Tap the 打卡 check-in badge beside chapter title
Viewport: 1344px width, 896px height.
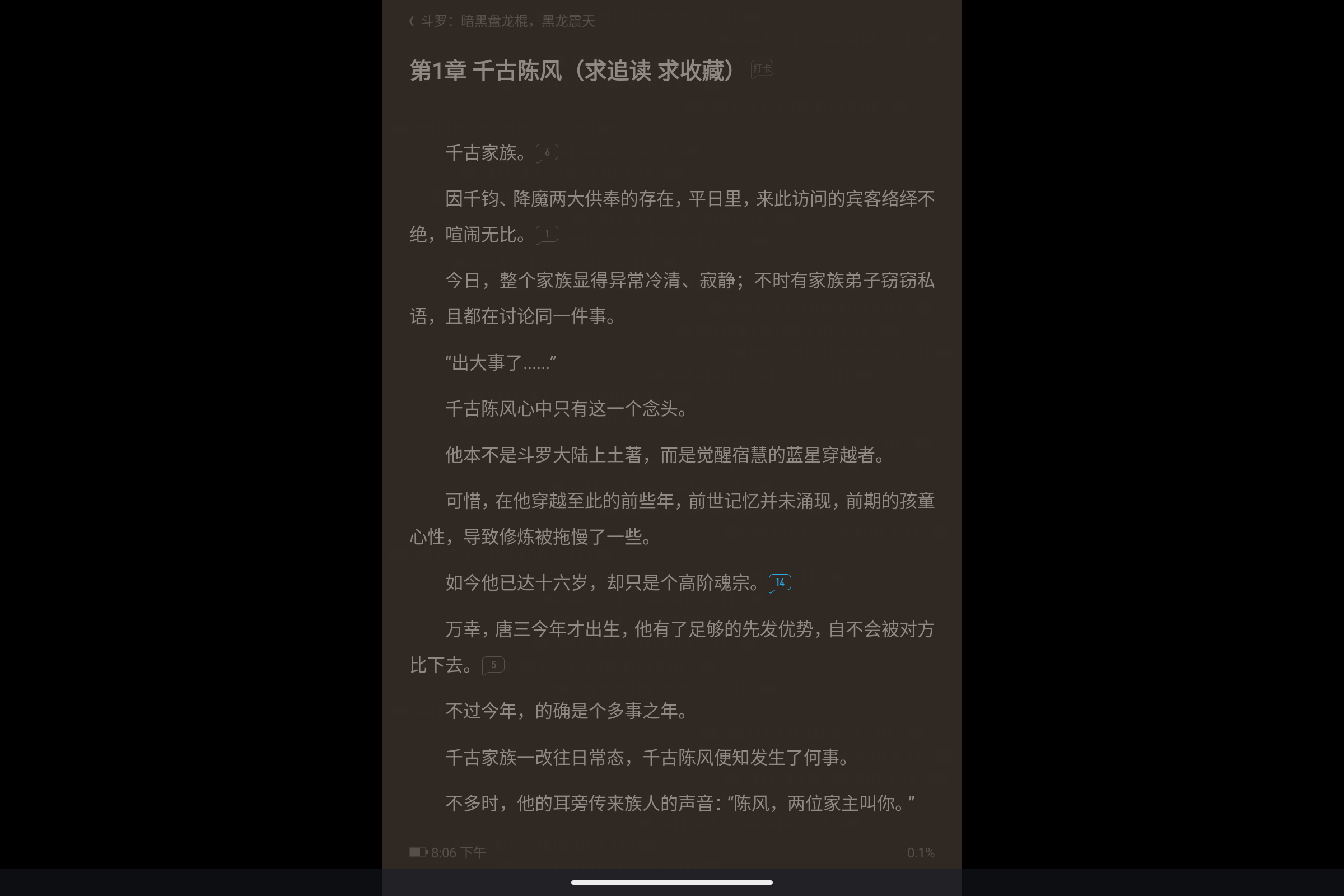[762, 69]
